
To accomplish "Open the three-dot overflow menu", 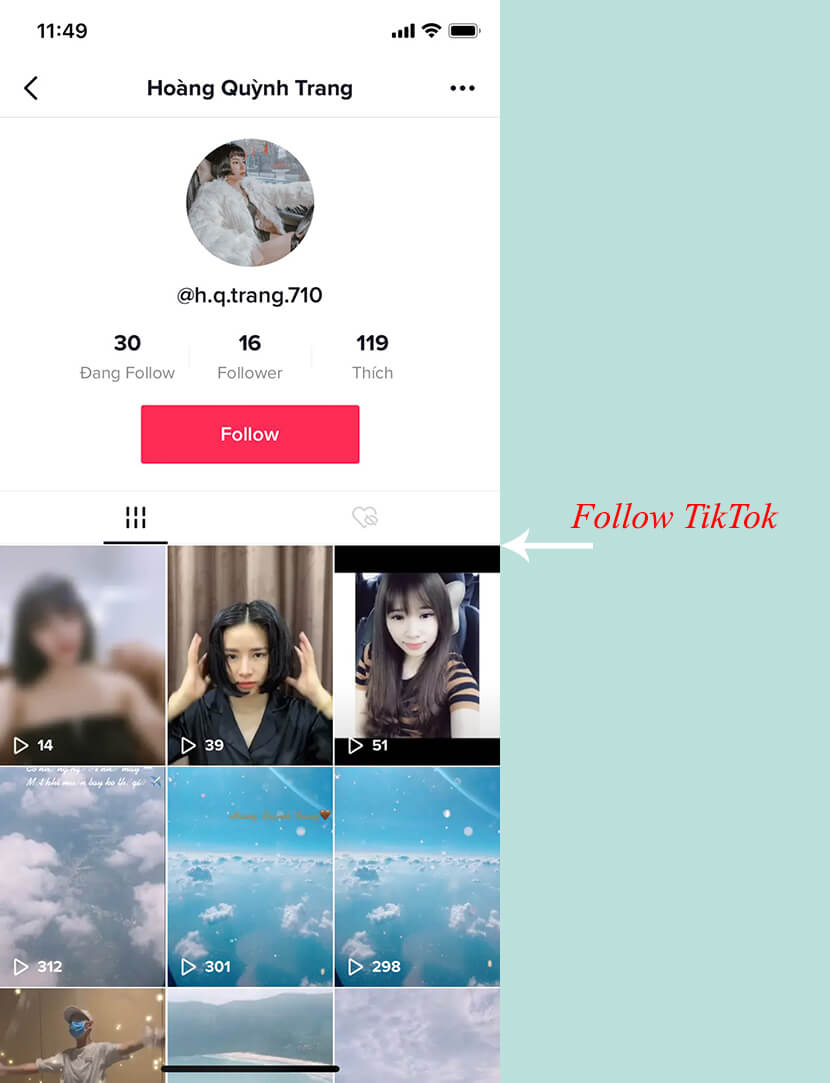I will click(462, 88).
